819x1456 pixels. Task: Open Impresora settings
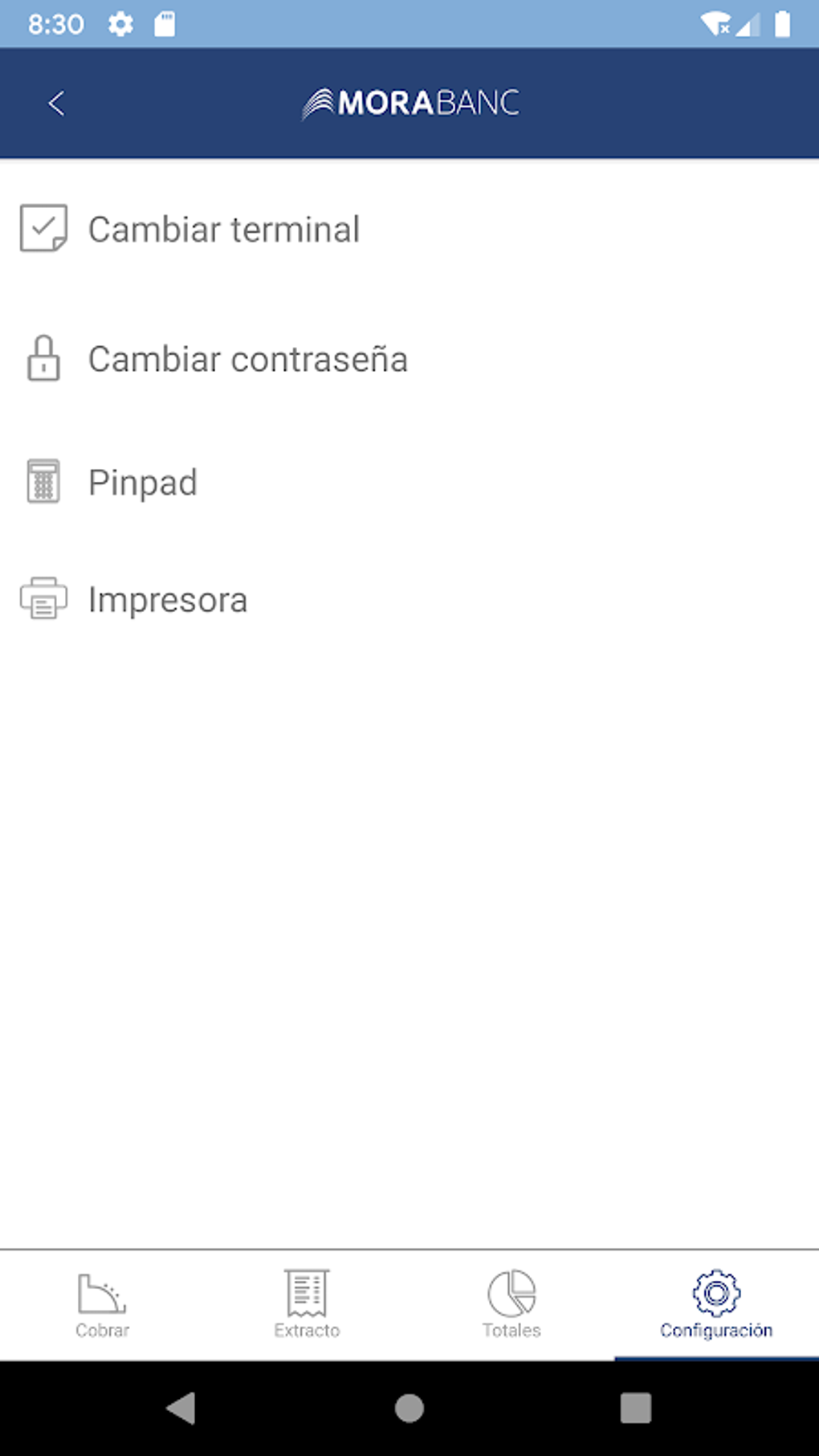pos(167,600)
